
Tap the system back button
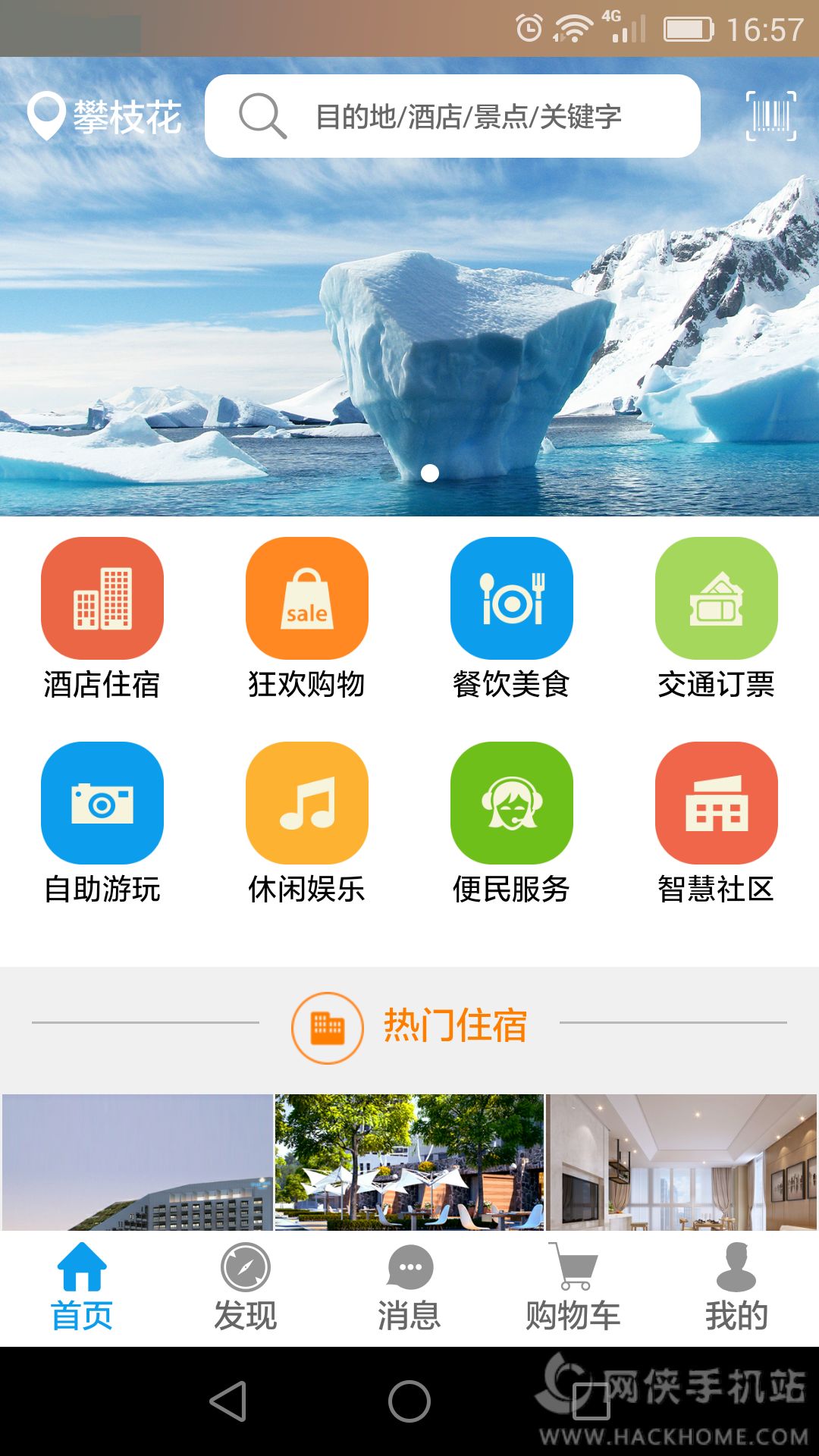point(228,1401)
